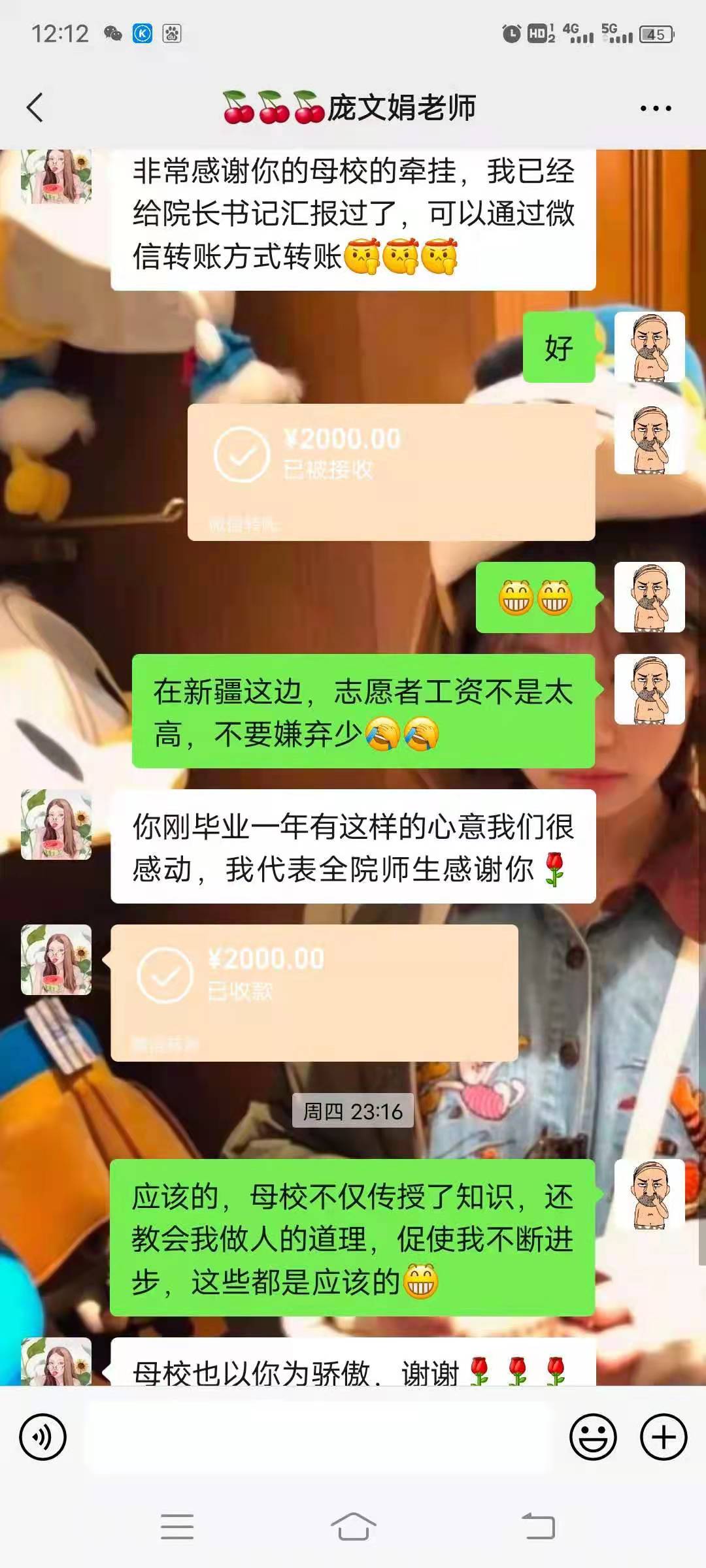The height and width of the screenshot is (1568, 706).
Task: Open the plus attachment menu
Action: click(x=663, y=1437)
